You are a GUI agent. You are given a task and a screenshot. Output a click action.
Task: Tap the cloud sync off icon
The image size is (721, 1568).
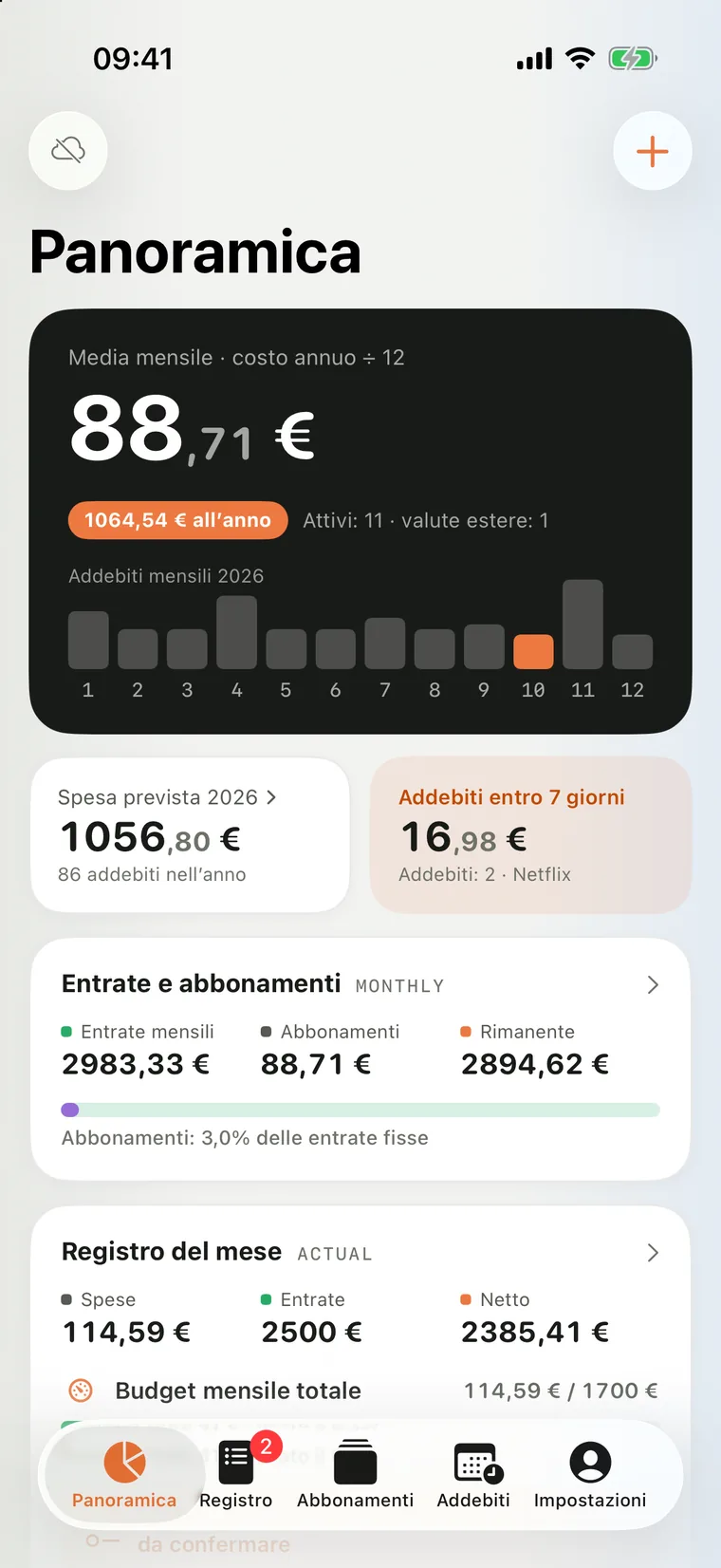(x=68, y=151)
